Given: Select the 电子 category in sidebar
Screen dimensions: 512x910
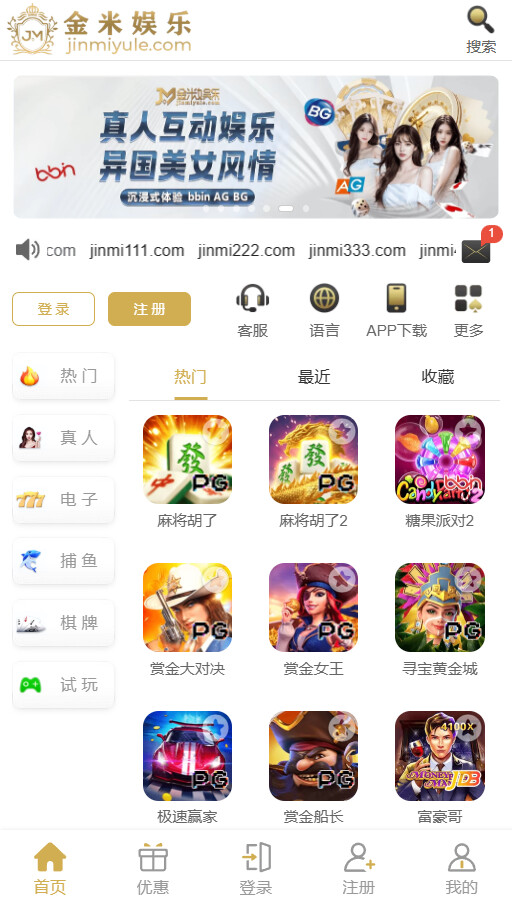Looking at the screenshot, I should (64, 499).
